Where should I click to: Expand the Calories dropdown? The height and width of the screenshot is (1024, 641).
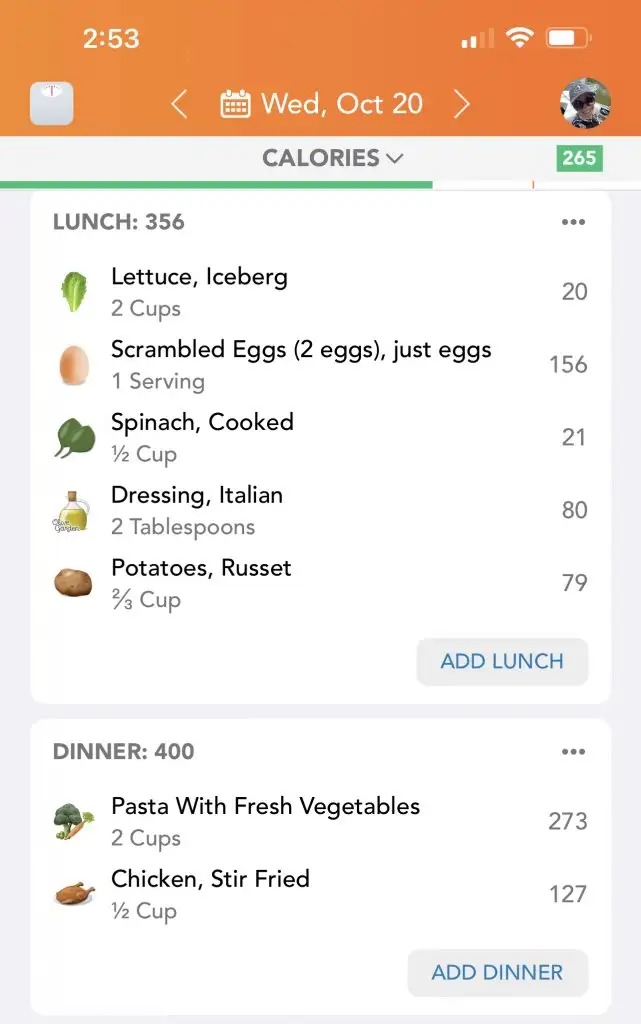[x=332, y=158]
